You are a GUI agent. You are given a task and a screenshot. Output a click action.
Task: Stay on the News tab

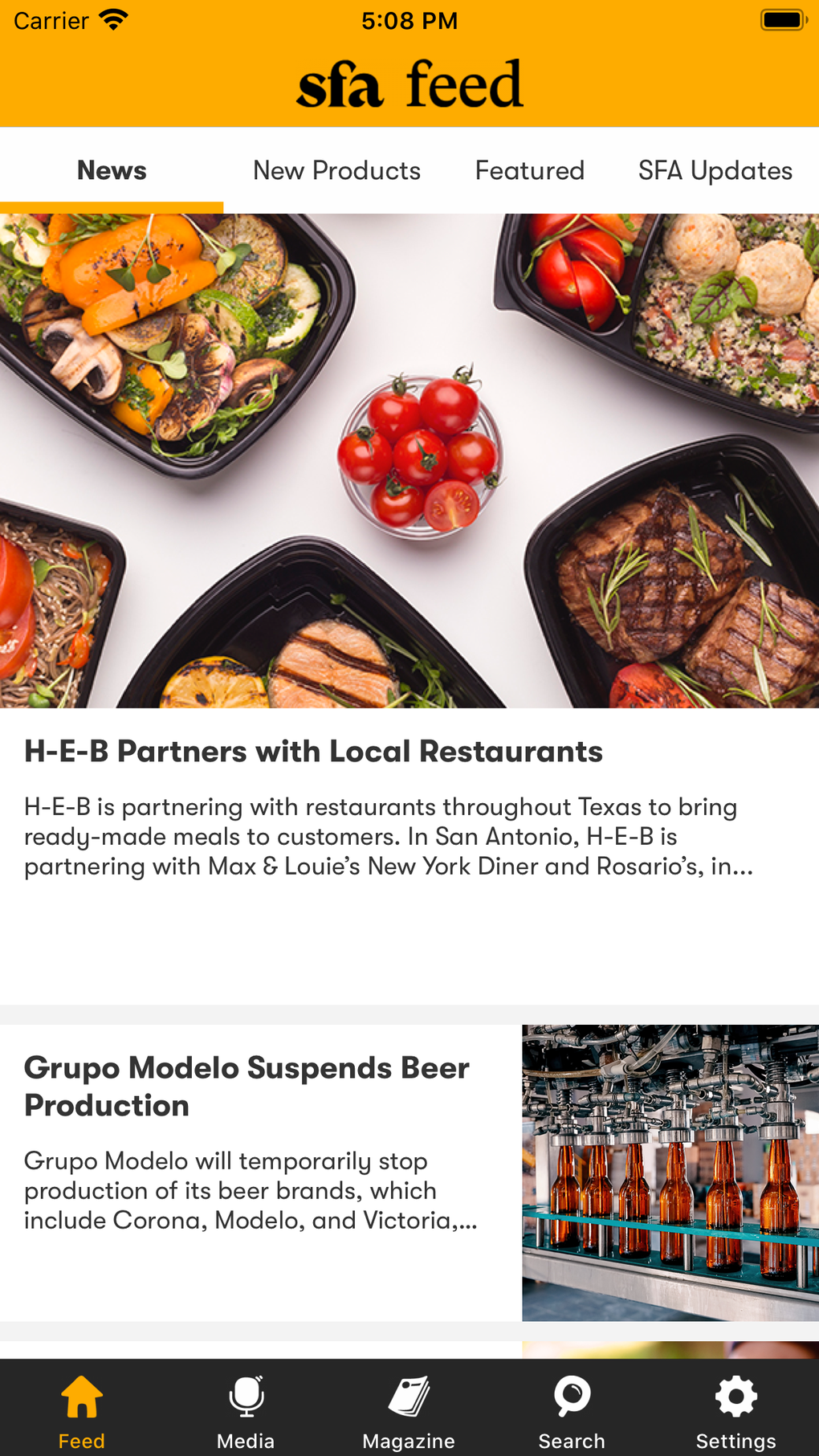(x=111, y=169)
